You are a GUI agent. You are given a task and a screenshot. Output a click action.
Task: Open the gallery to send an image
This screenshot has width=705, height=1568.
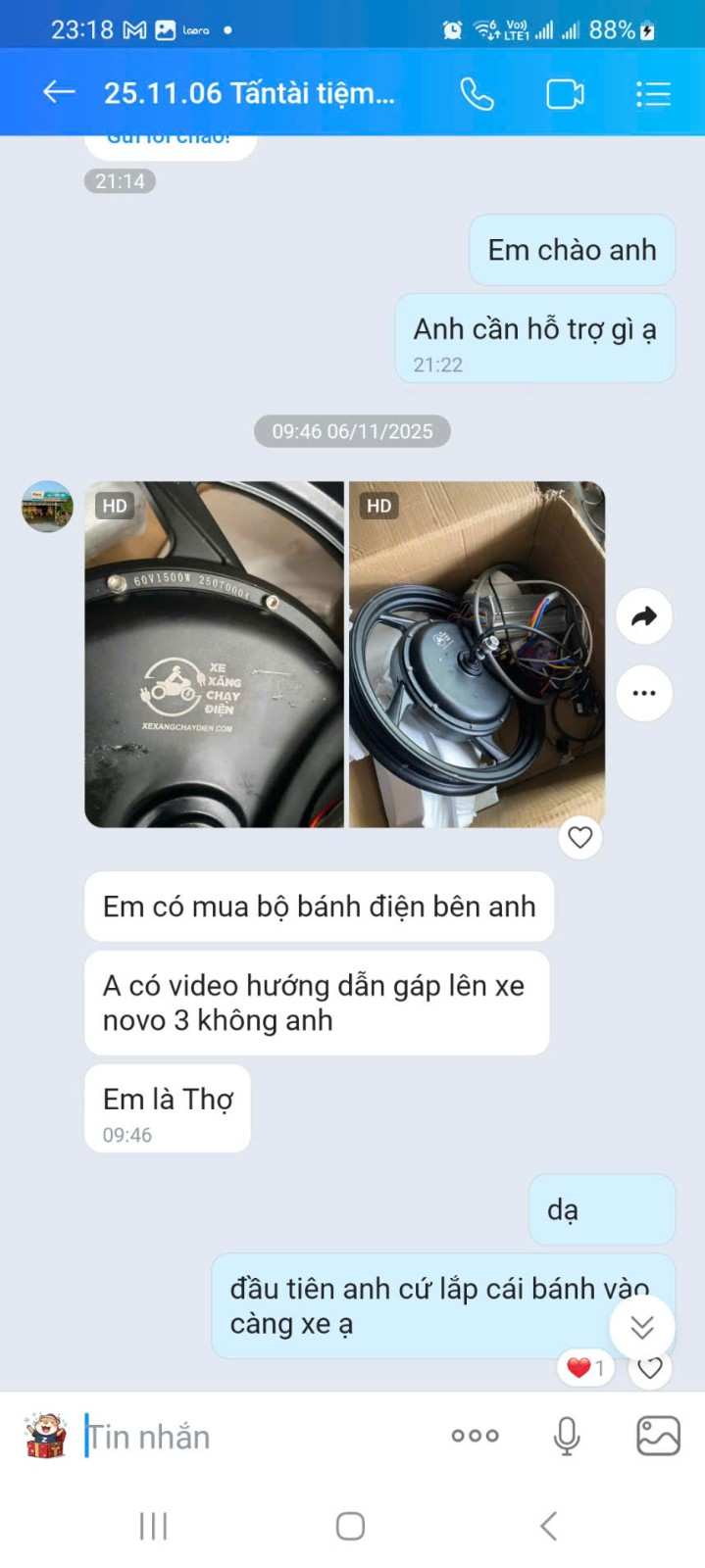click(658, 1437)
